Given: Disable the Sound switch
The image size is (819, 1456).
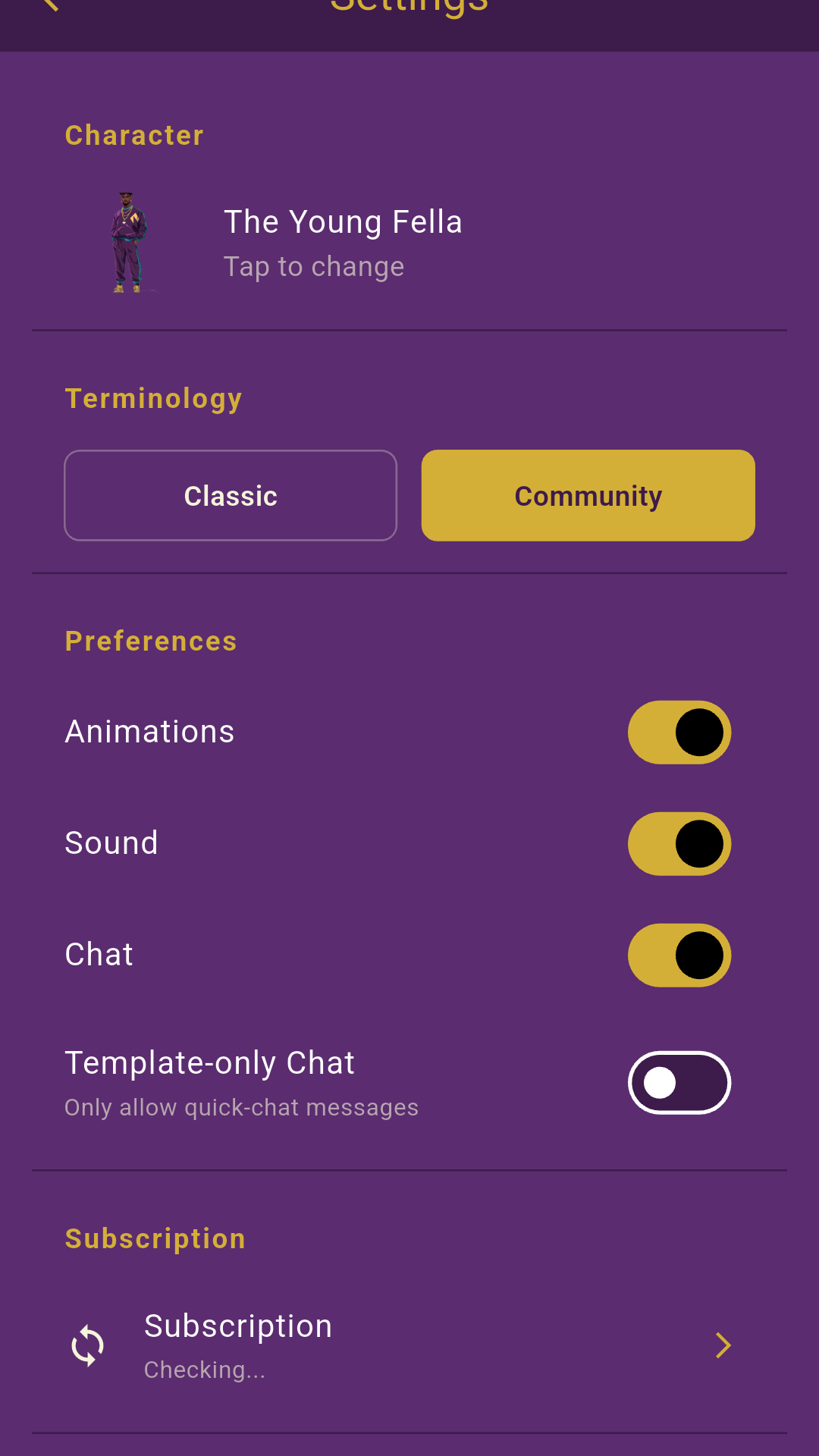Looking at the screenshot, I should click(679, 844).
